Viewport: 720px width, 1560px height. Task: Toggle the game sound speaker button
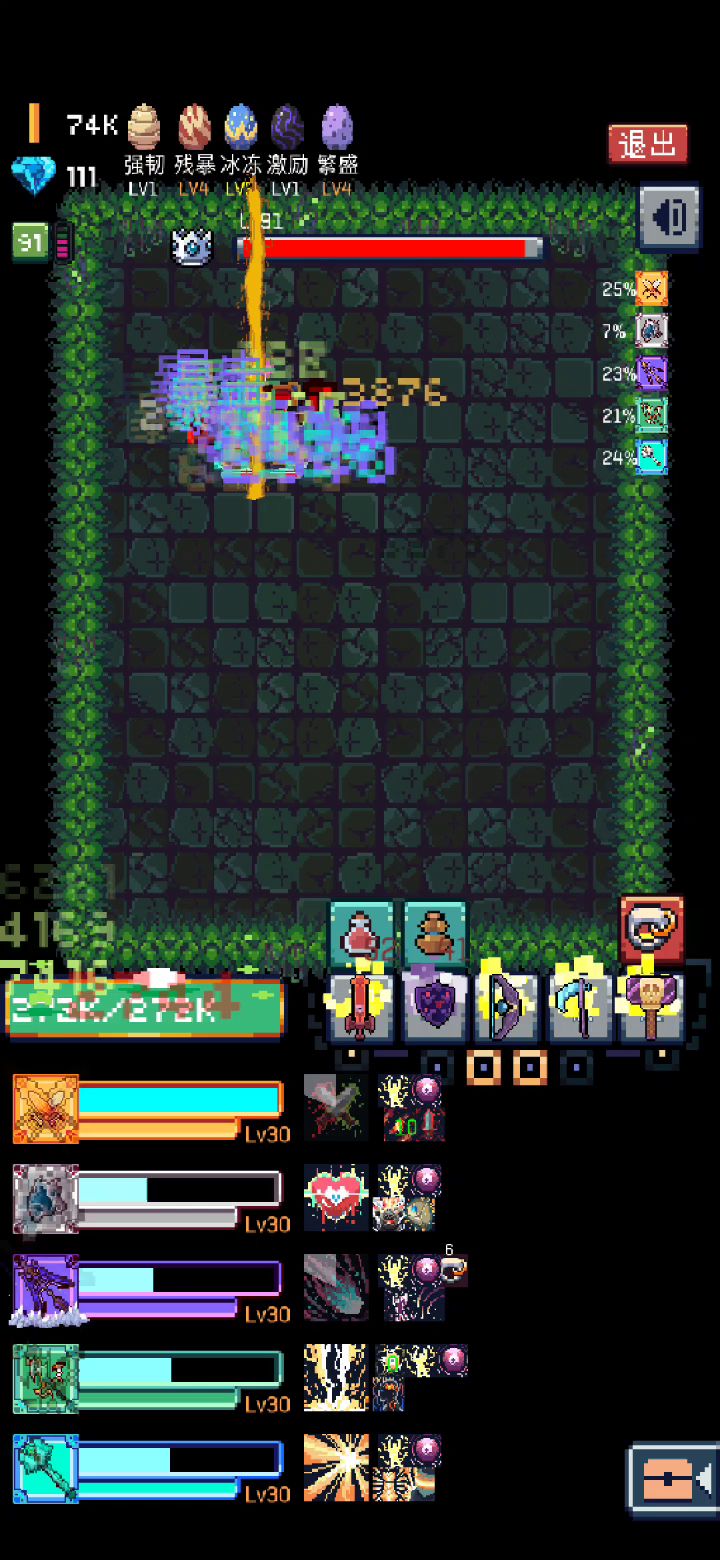669,216
